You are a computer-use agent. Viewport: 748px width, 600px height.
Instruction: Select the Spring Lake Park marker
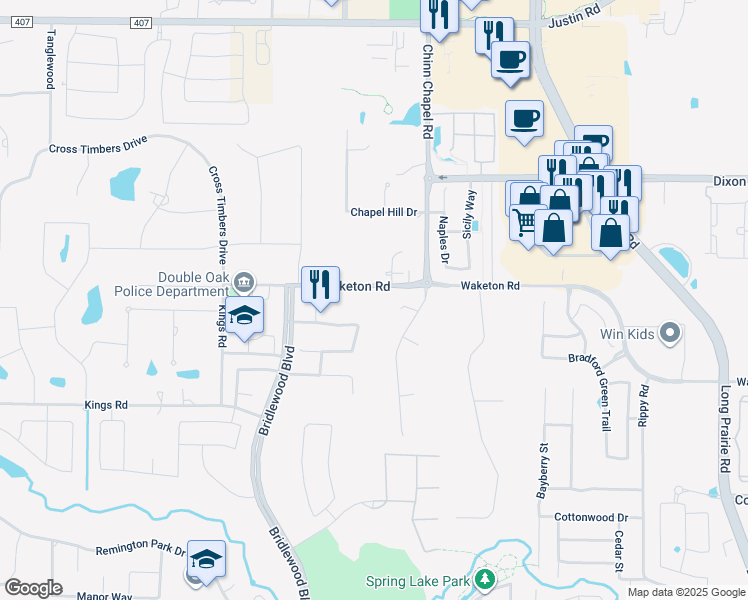pyautogui.click(x=485, y=580)
